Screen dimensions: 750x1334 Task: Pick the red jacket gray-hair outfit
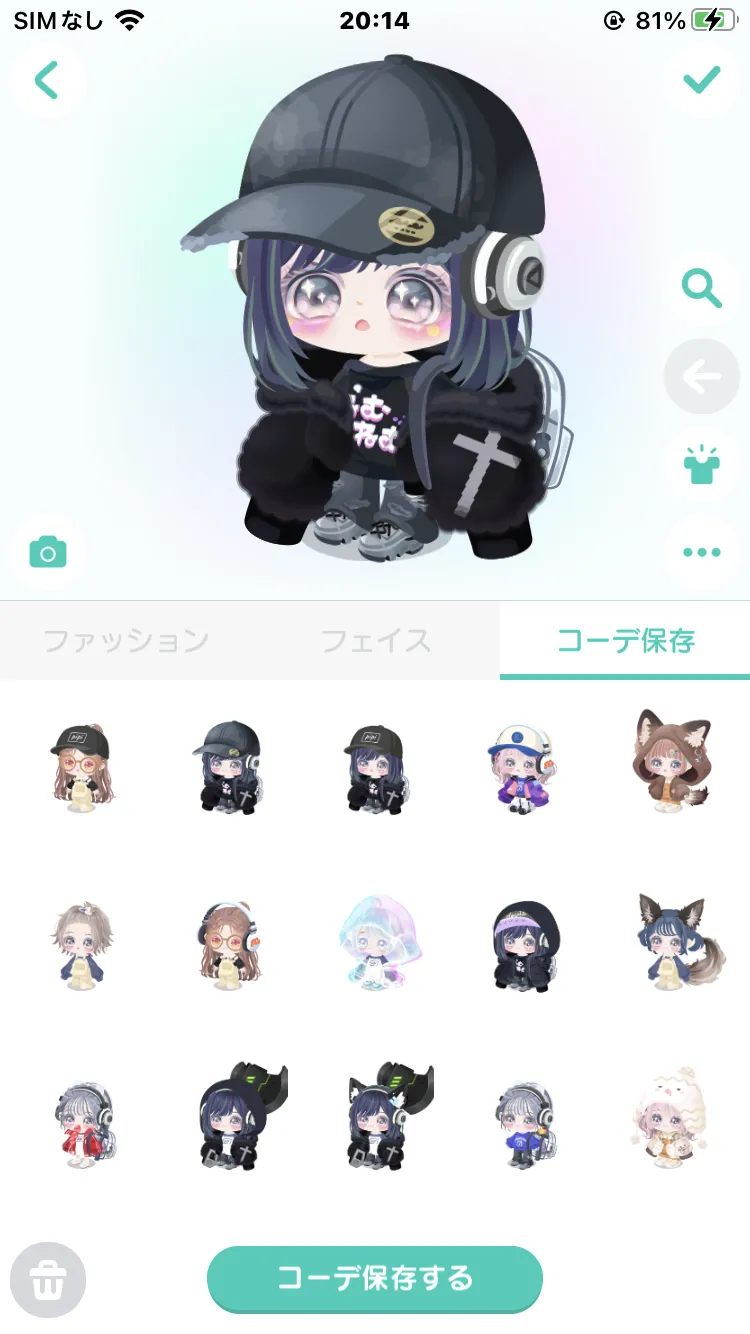point(82,1125)
